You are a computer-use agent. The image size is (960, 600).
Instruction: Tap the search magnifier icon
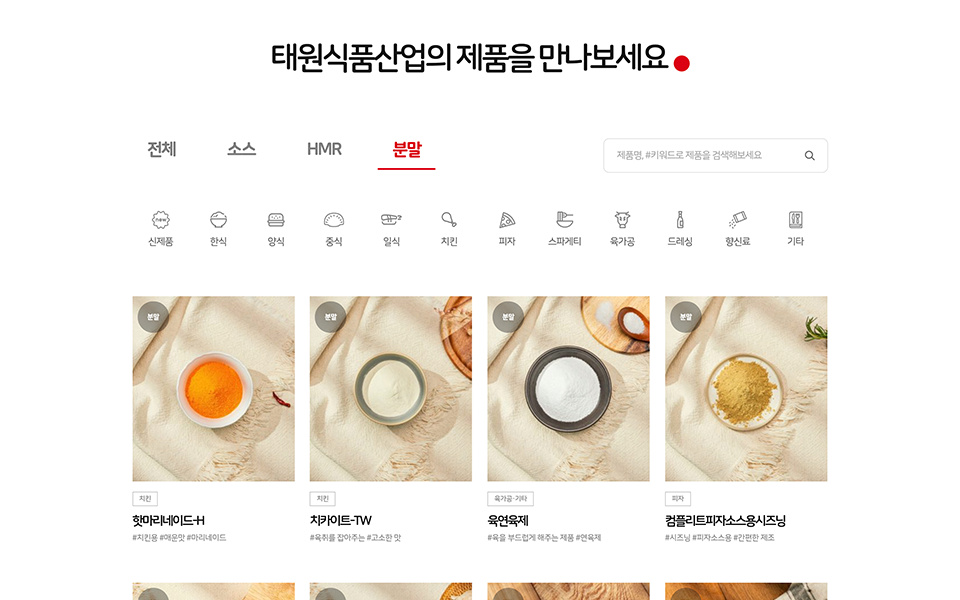point(810,155)
